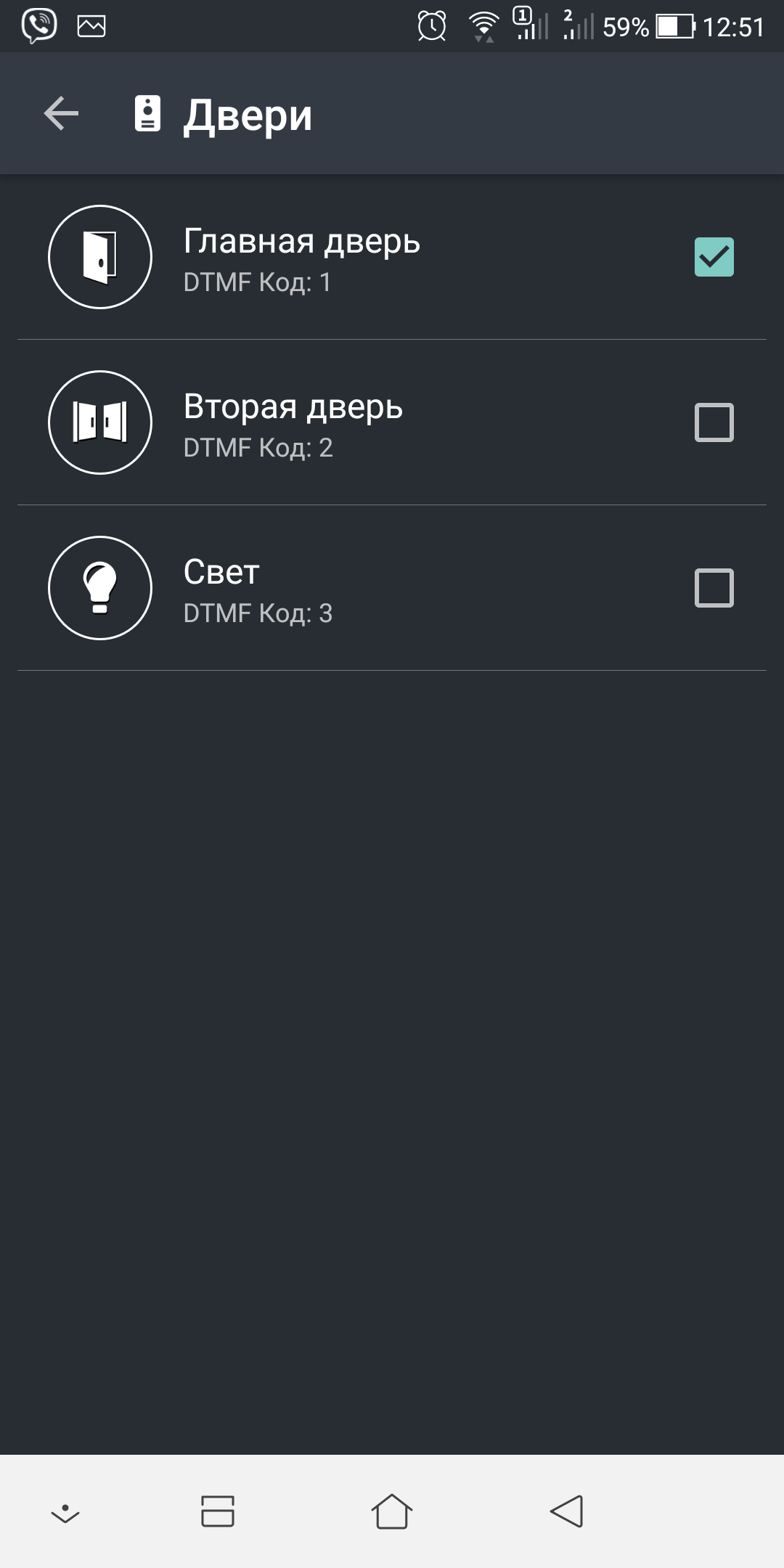Hide the navigation bar with the down chevron

[x=65, y=1514]
